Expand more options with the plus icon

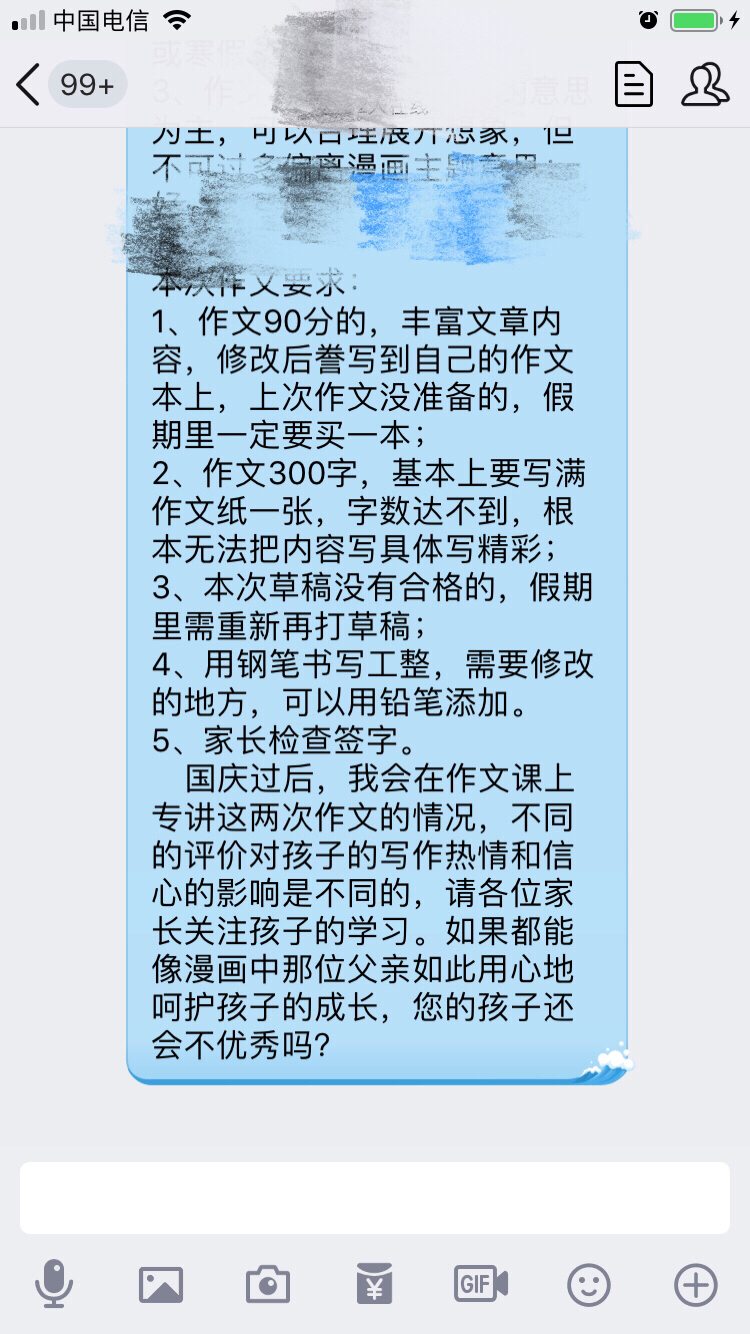696,1284
